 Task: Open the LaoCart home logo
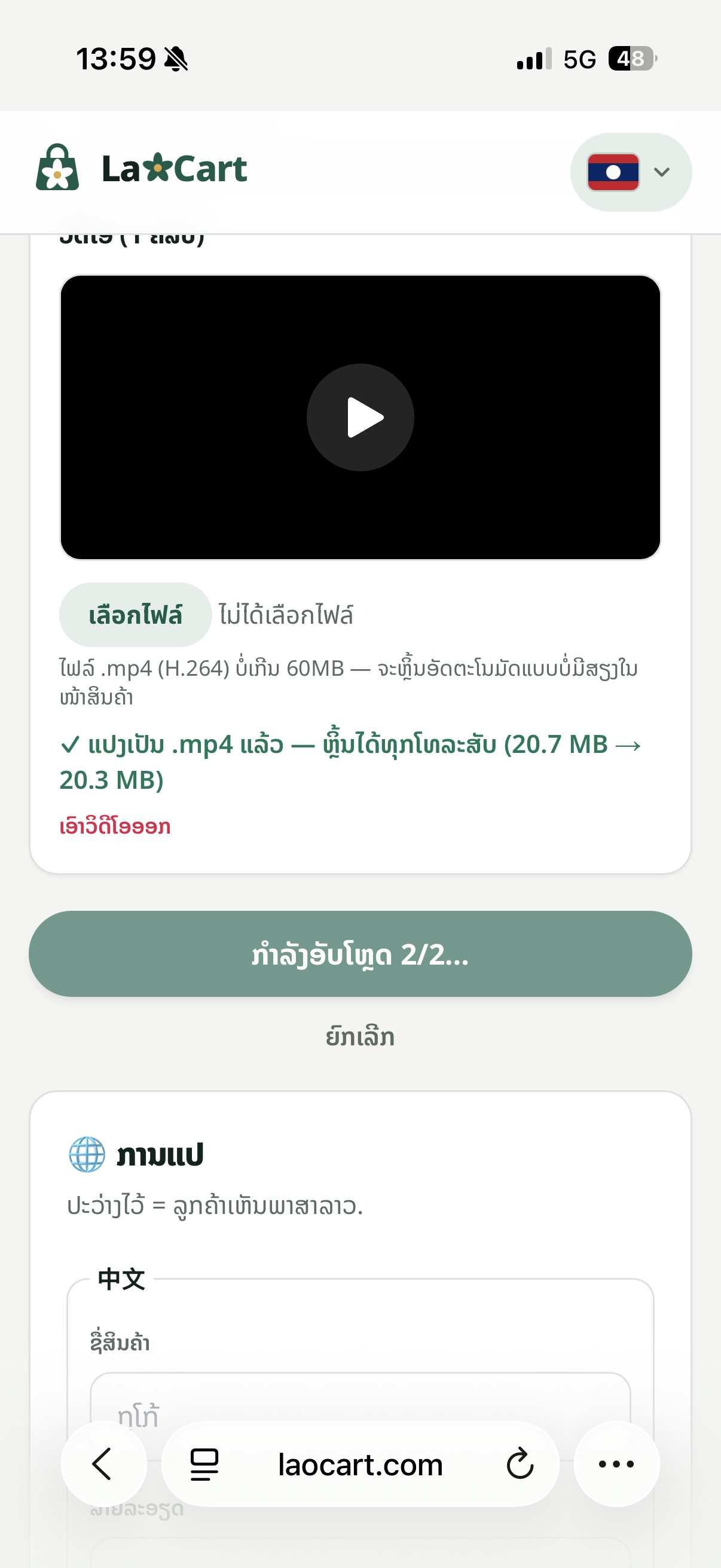click(x=142, y=167)
